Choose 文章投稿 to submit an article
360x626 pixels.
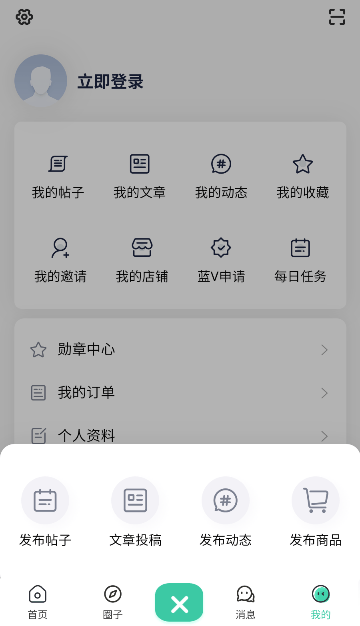coord(135,512)
